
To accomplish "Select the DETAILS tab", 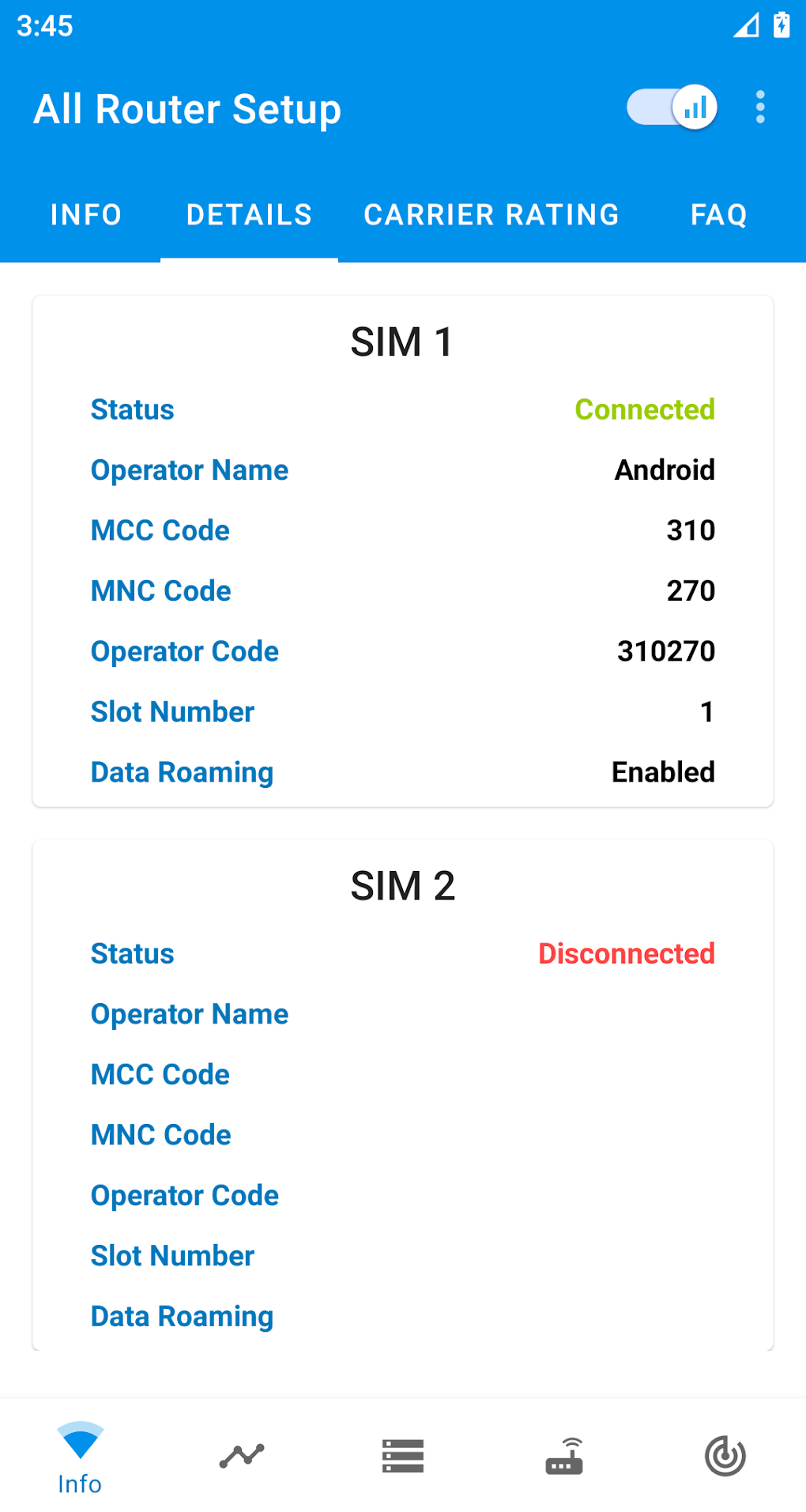I will click(250, 215).
